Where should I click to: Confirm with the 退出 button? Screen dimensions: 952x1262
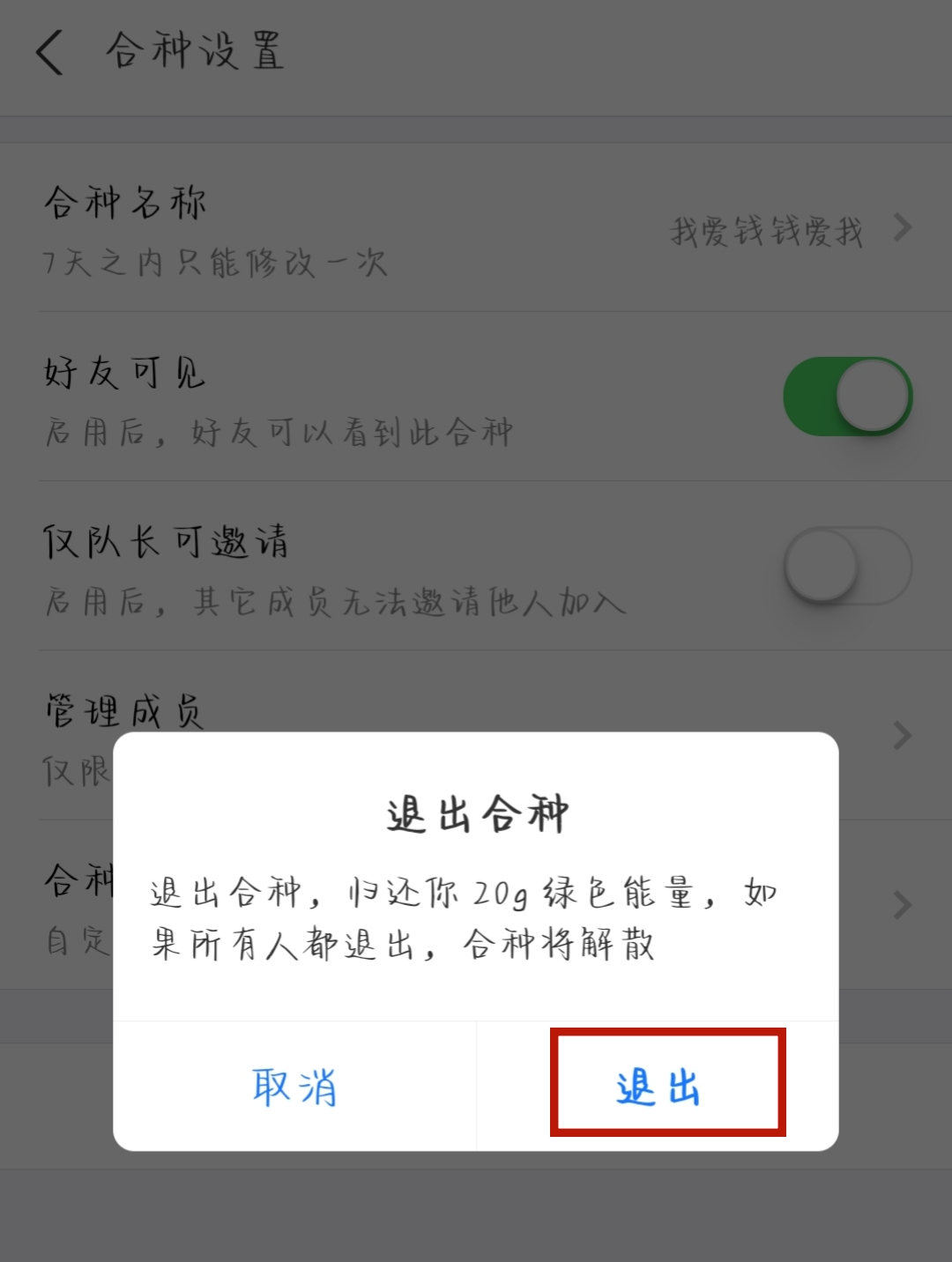(x=659, y=1086)
